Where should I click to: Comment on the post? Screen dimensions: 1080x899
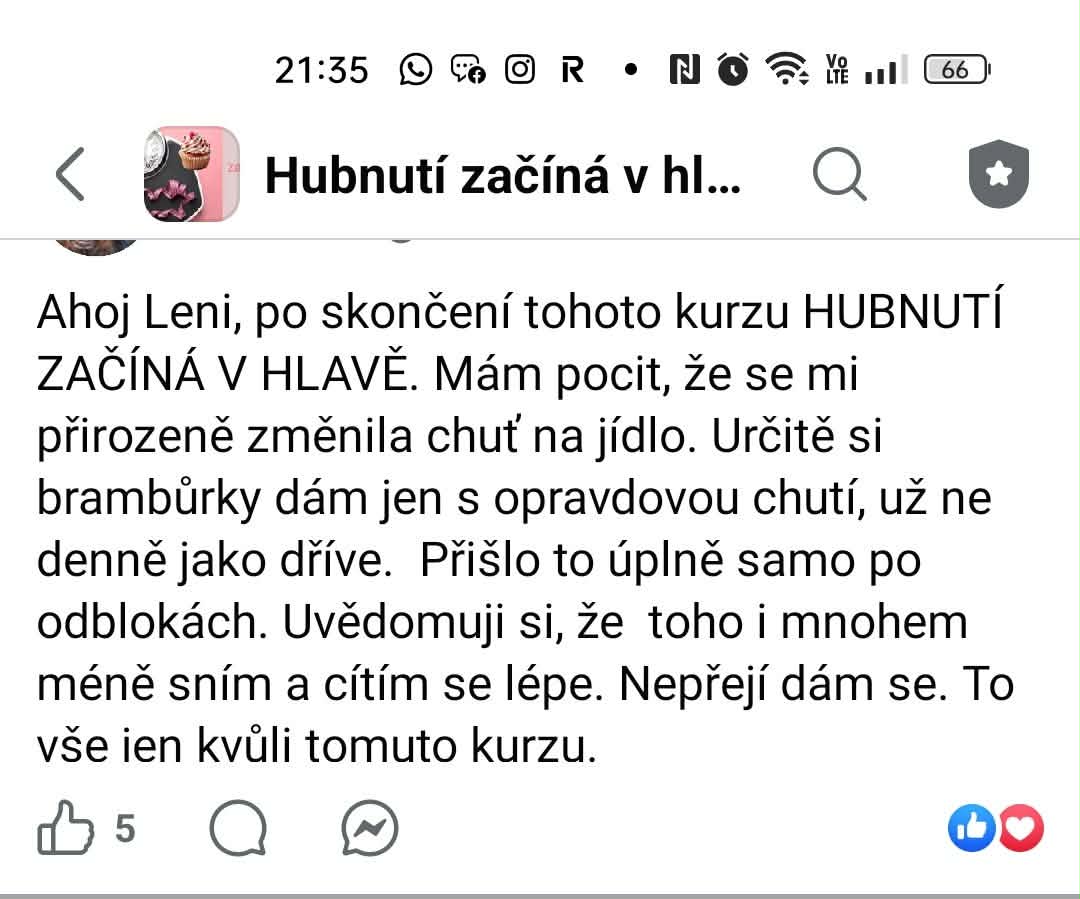click(239, 829)
